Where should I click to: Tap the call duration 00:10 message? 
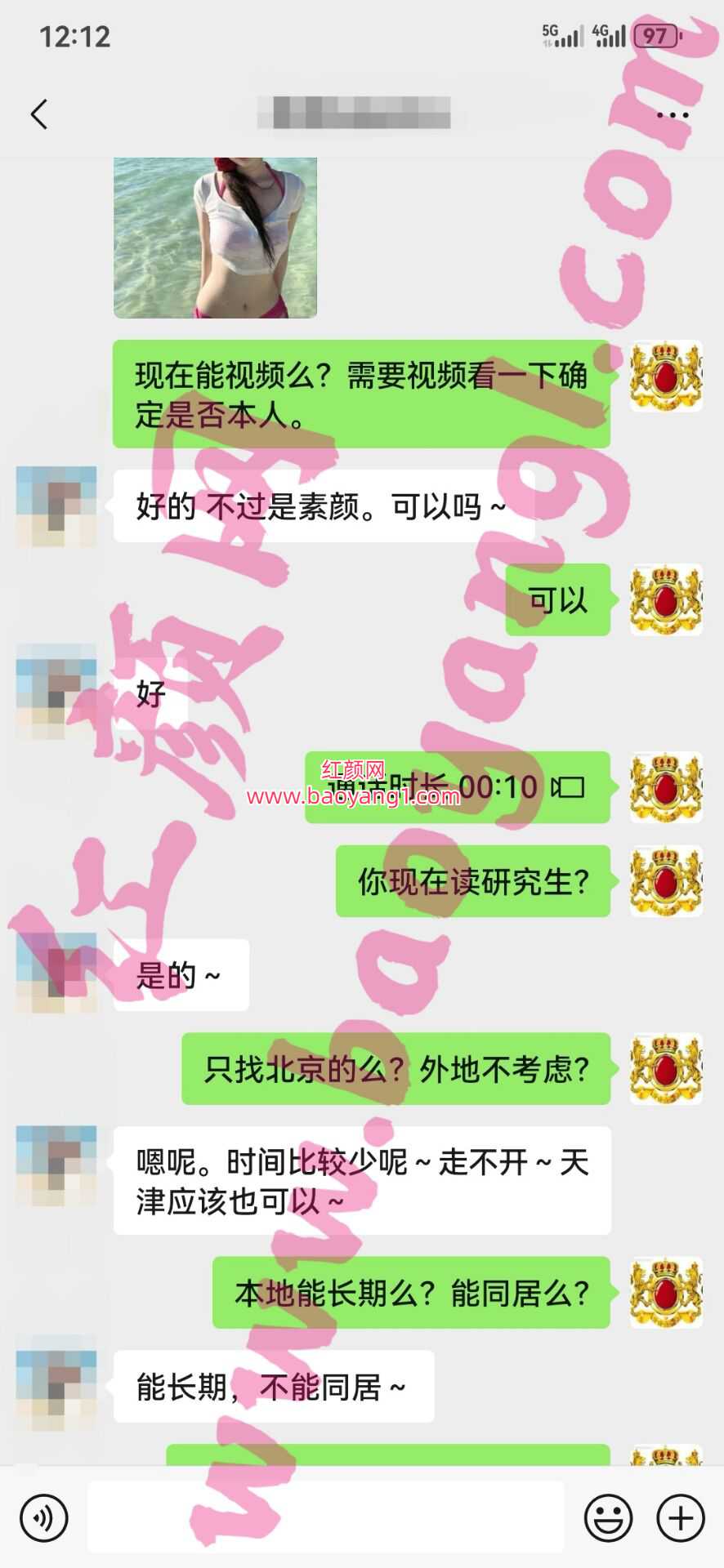(x=458, y=787)
